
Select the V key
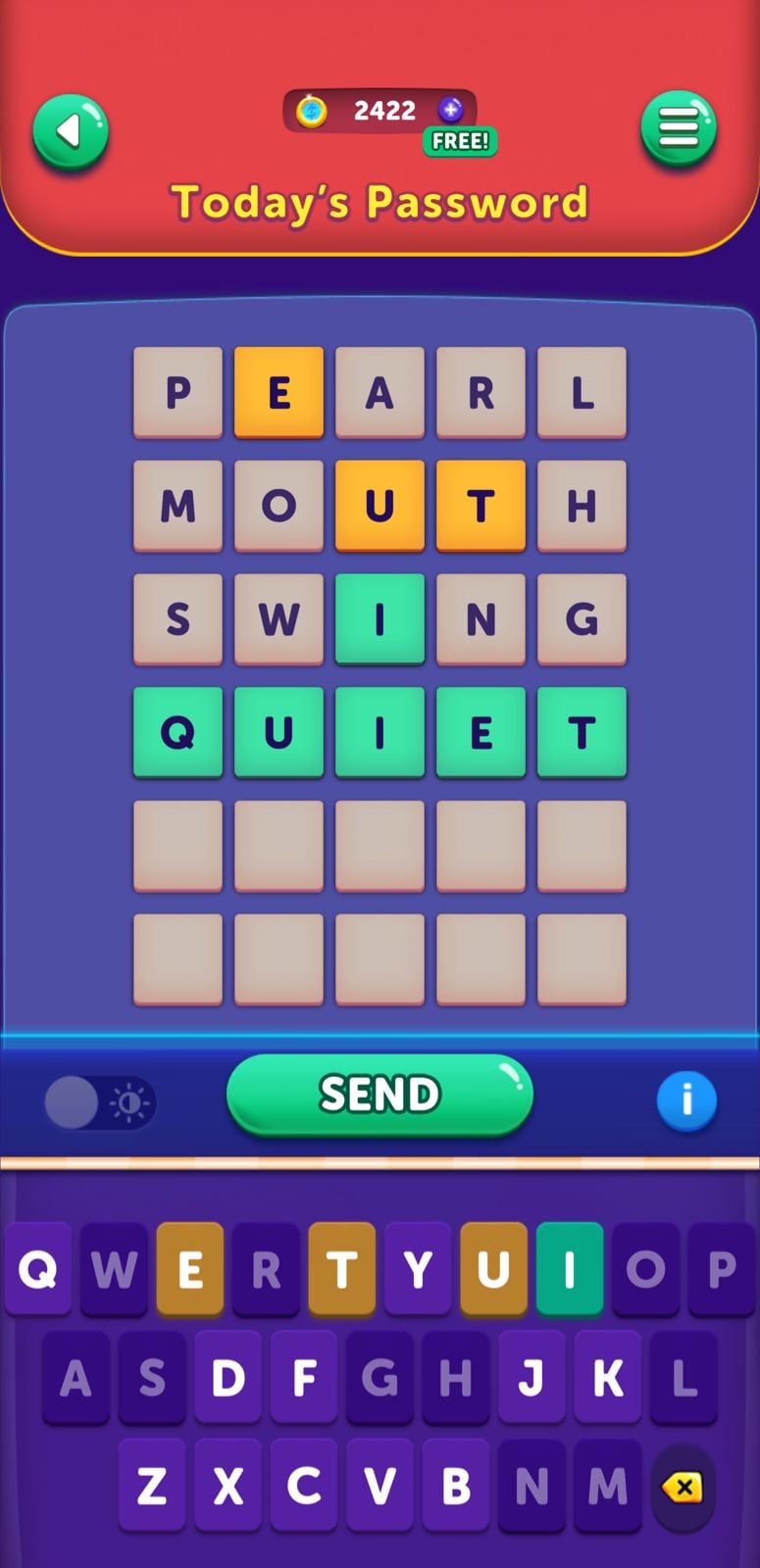click(x=380, y=1487)
